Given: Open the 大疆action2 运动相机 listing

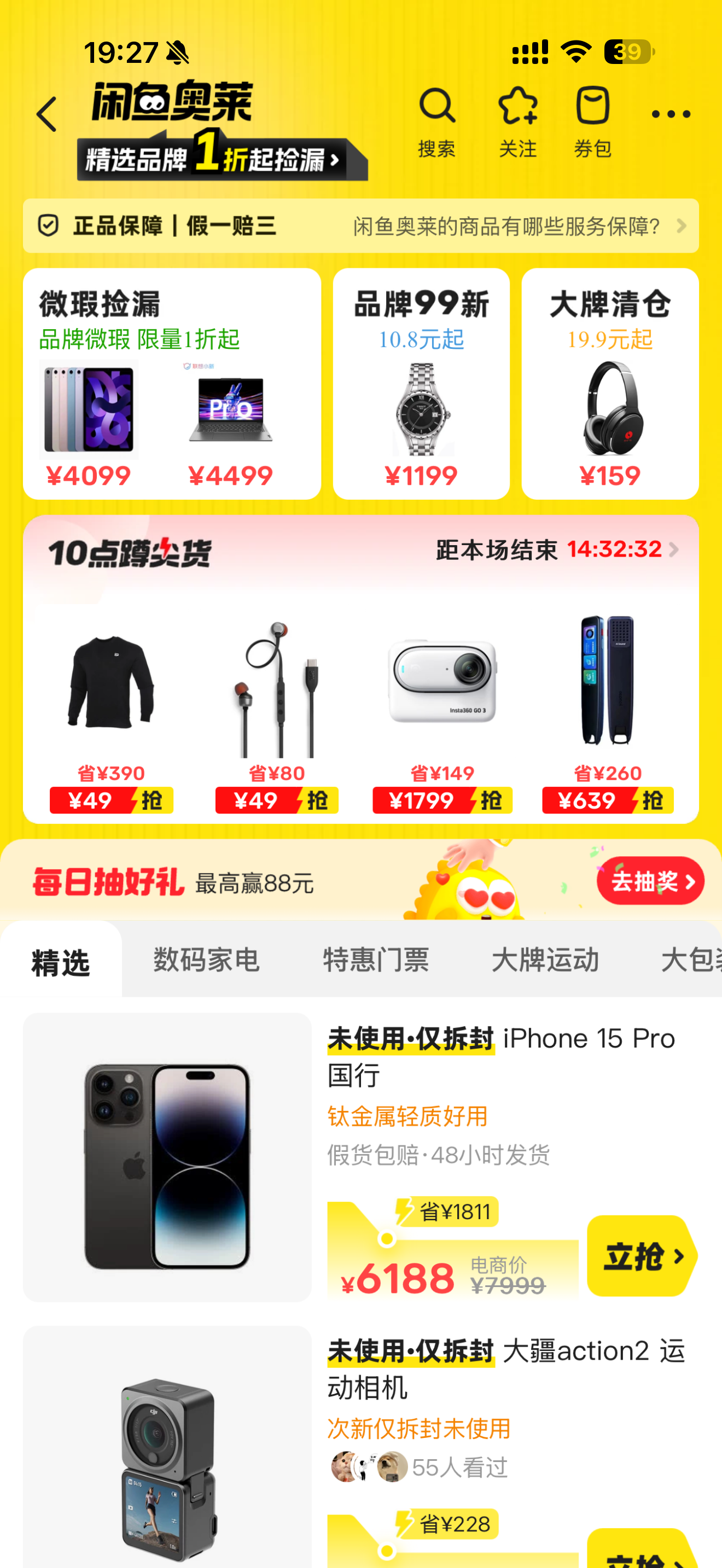Looking at the screenshot, I should click(505, 1370).
